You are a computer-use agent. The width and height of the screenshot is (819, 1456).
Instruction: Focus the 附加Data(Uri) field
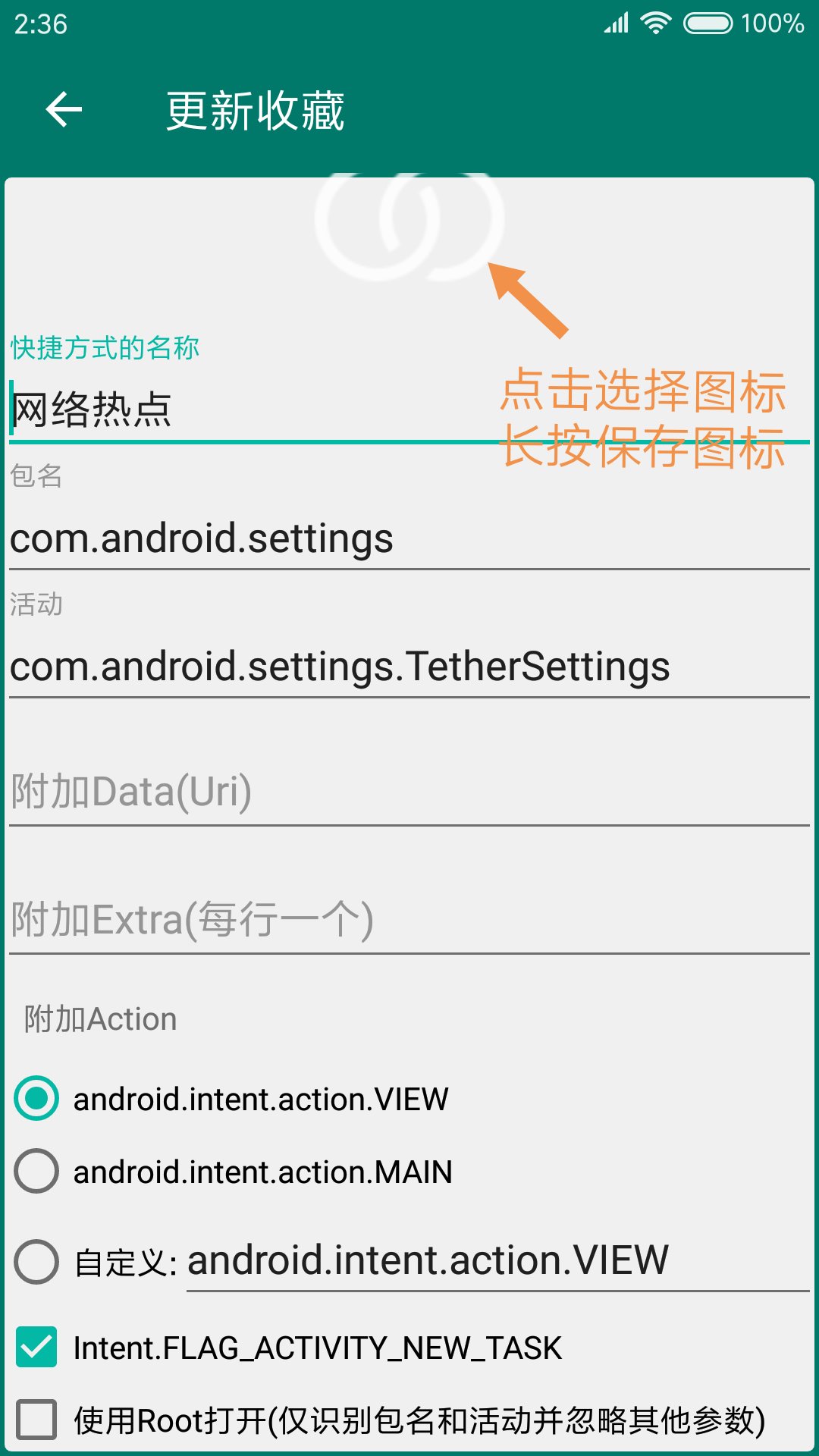(408, 792)
